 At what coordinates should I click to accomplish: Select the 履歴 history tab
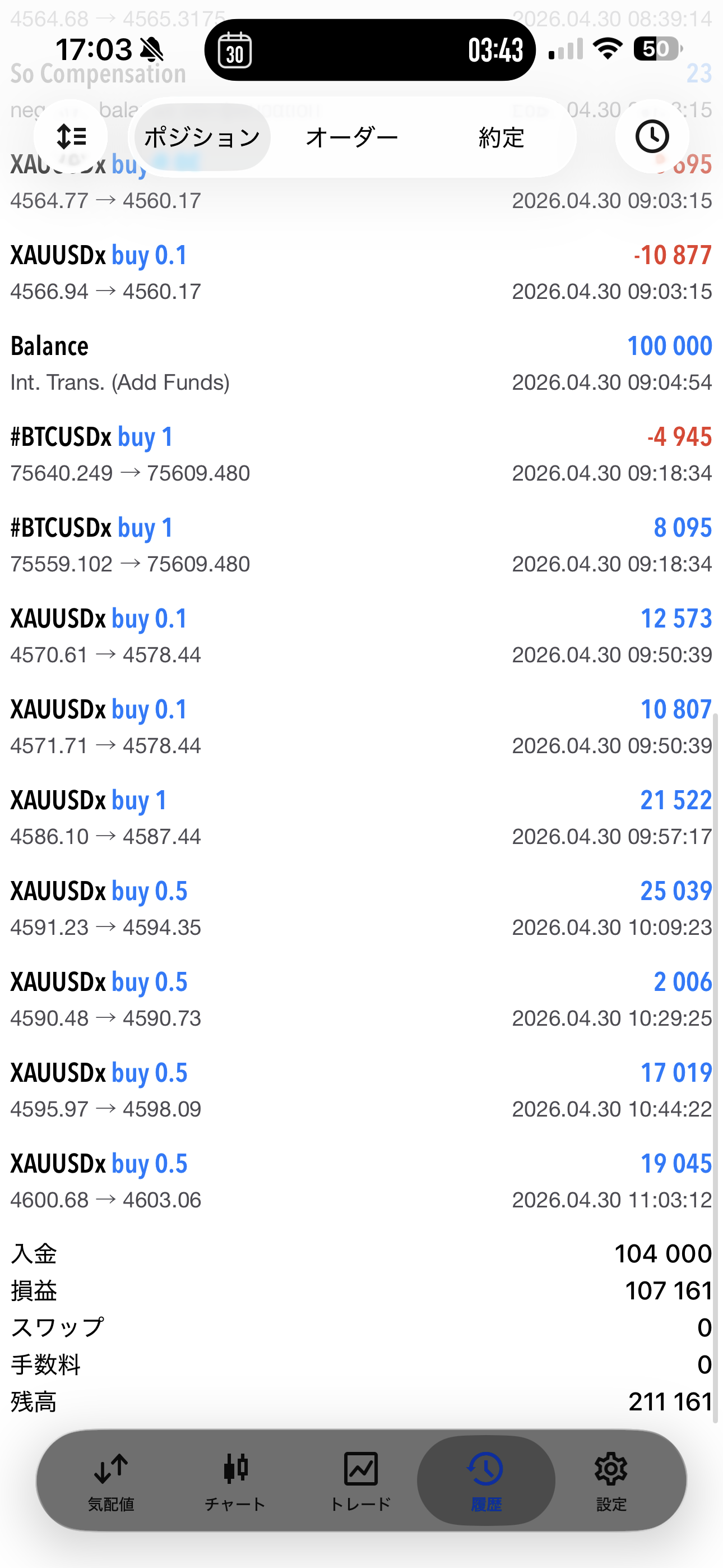pyautogui.click(x=486, y=1481)
